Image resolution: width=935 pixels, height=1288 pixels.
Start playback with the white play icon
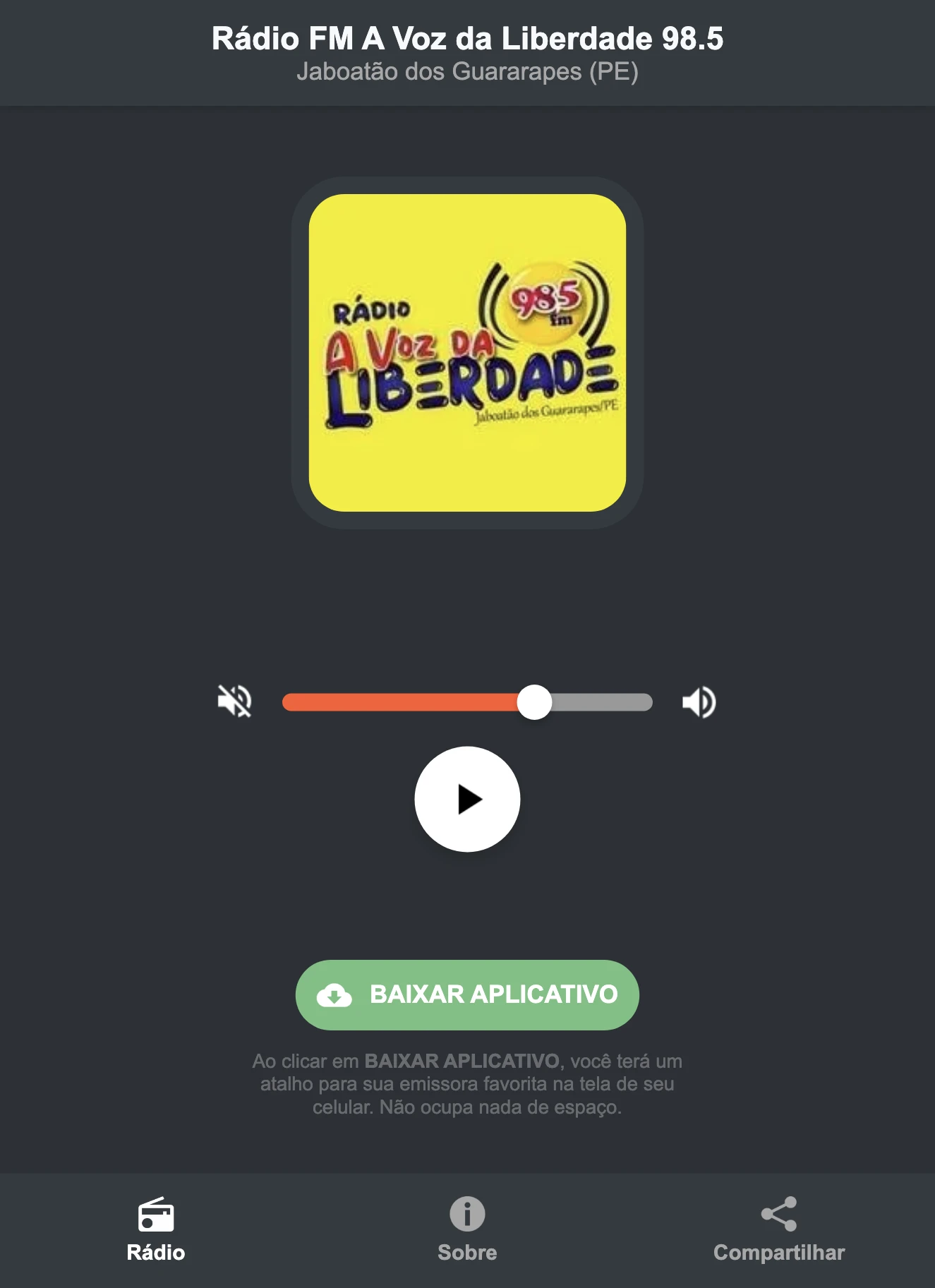466,798
